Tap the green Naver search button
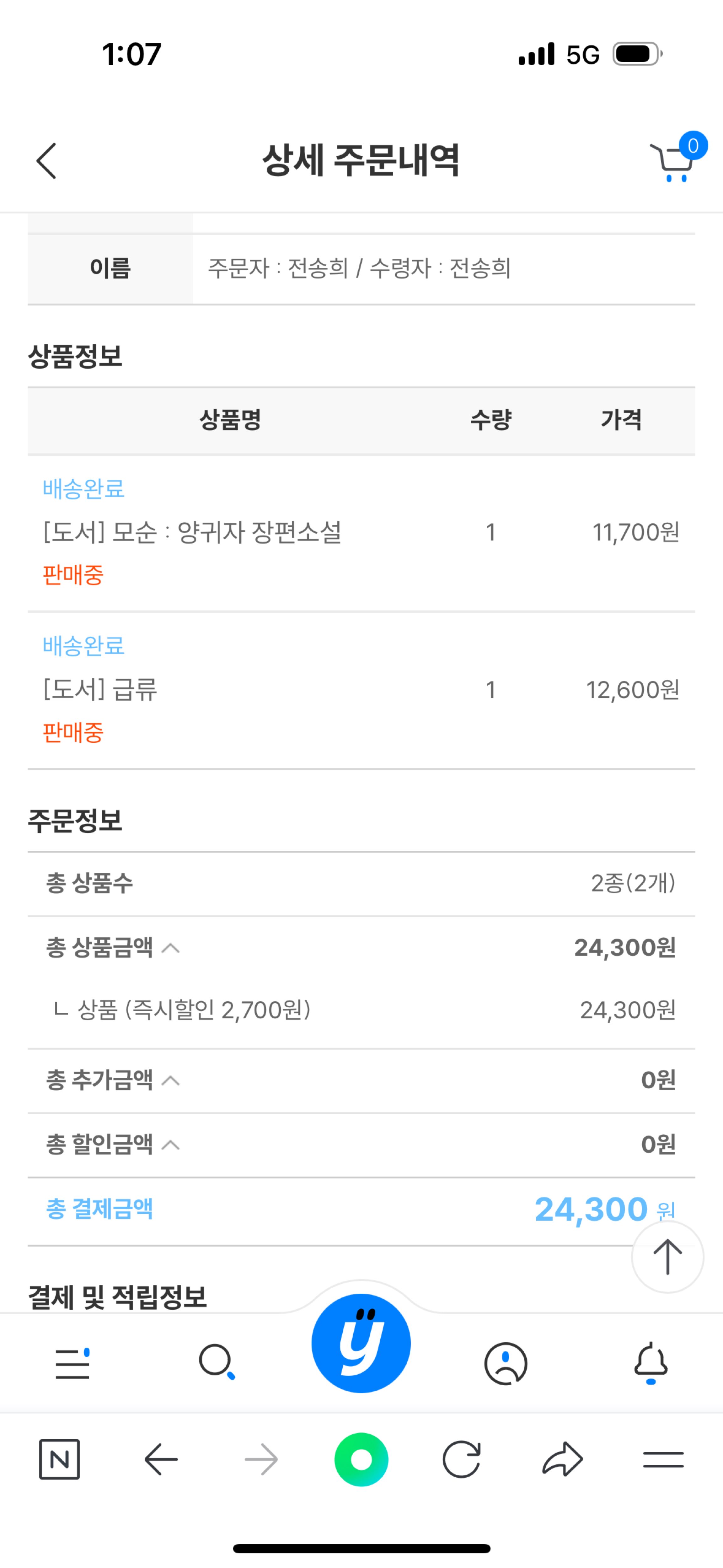 [361, 1460]
